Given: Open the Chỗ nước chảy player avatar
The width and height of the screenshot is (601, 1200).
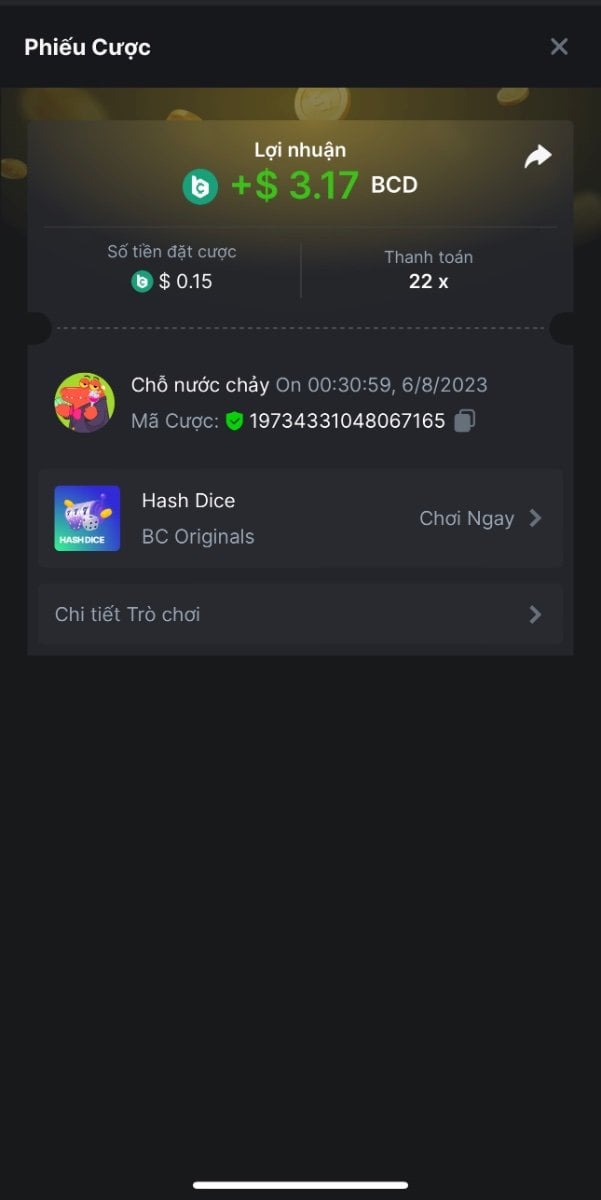Looking at the screenshot, I should pyautogui.click(x=84, y=402).
